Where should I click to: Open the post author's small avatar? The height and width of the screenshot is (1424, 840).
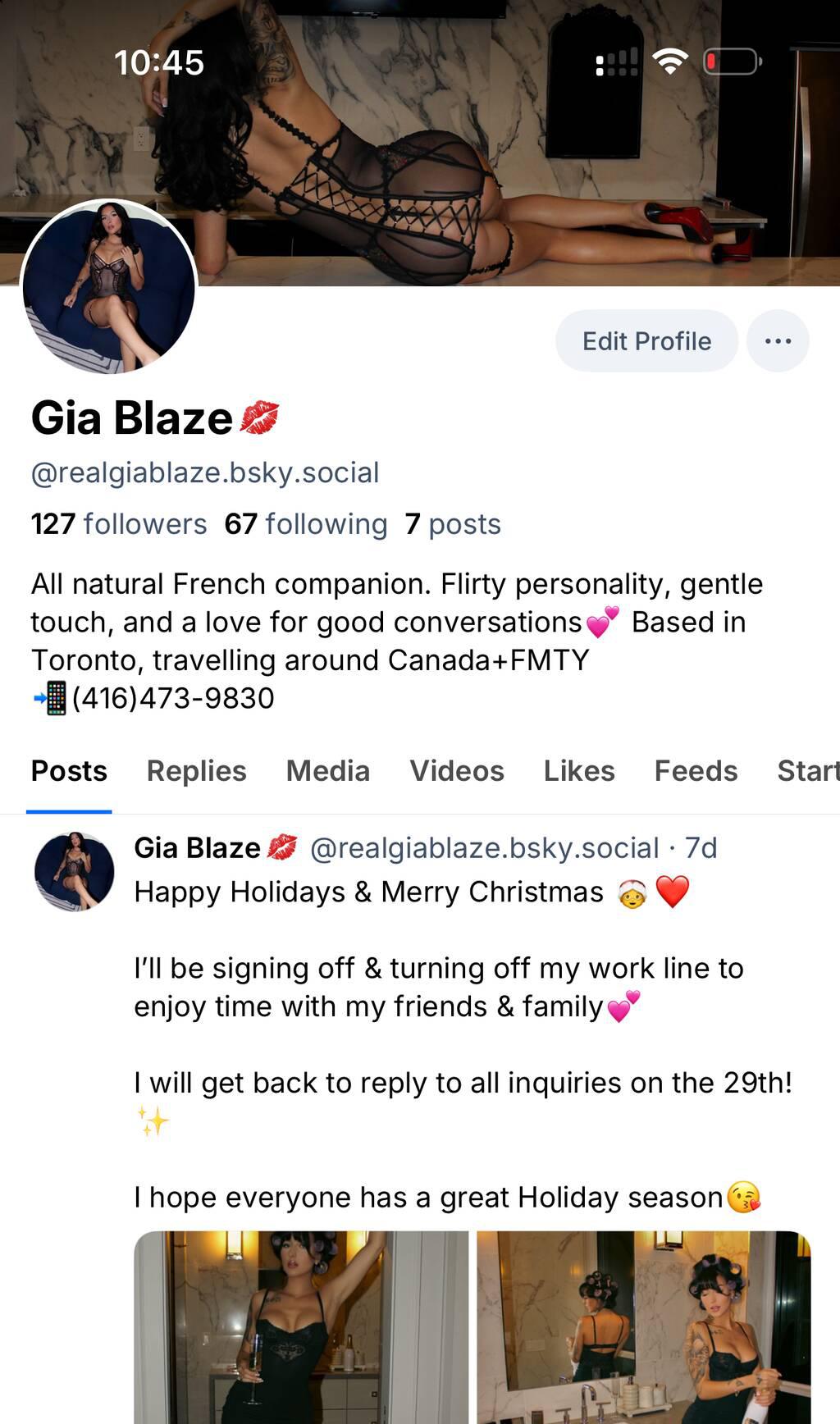point(75,871)
